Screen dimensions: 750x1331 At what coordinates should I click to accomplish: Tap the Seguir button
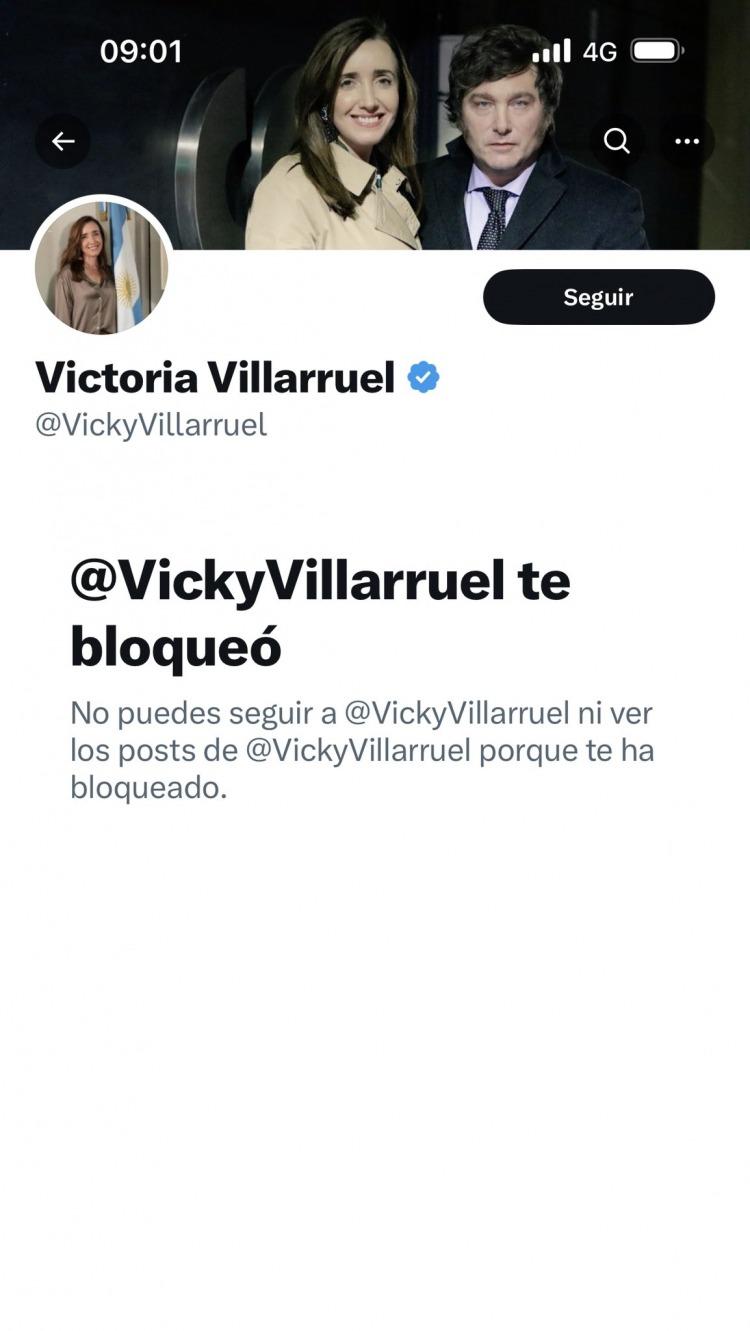click(x=598, y=297)
